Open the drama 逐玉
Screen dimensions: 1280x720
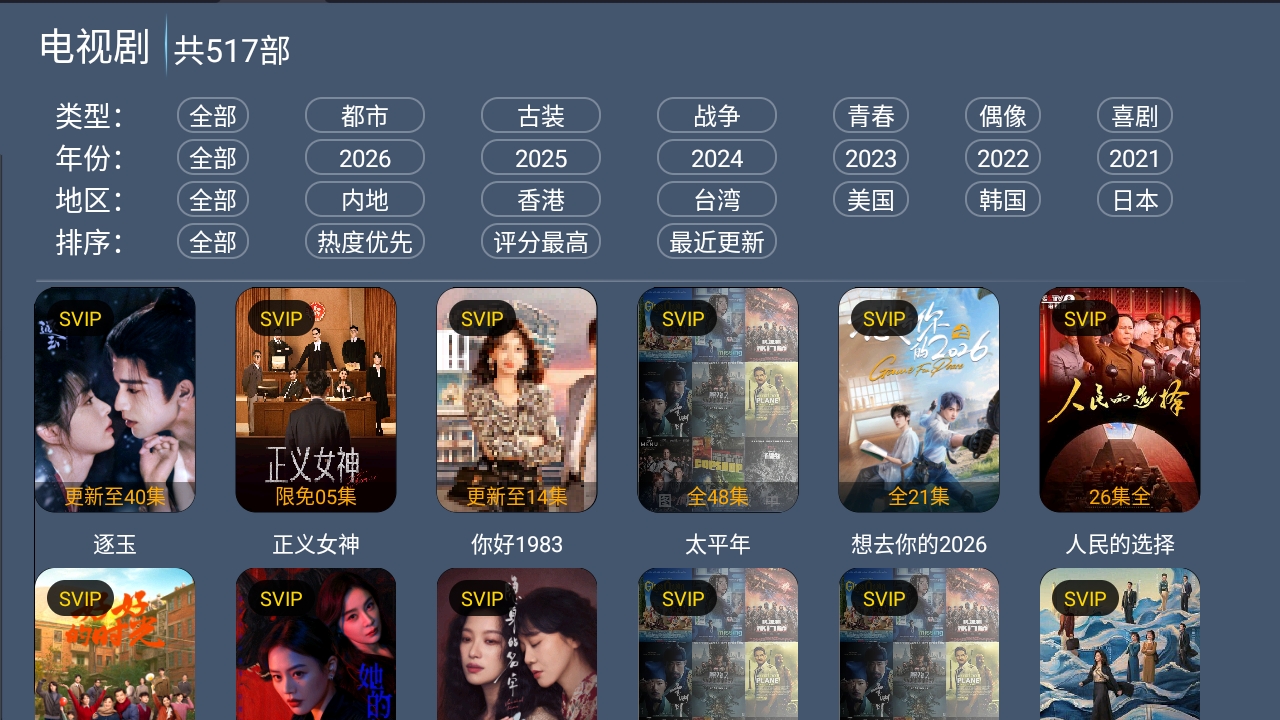click(x=115, y=400)
